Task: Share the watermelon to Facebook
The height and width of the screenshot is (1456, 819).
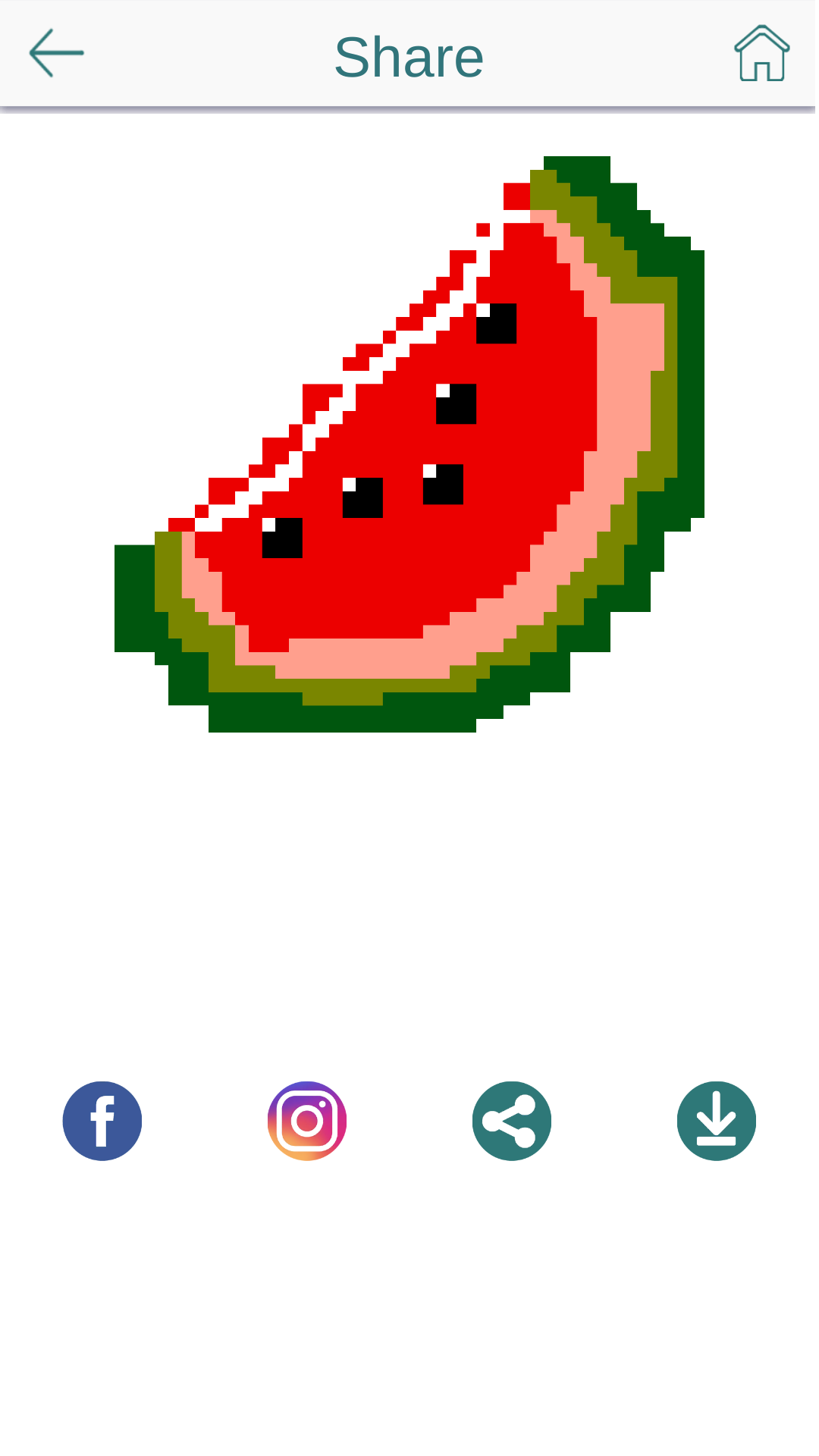Action: (x=102, y=1120)
